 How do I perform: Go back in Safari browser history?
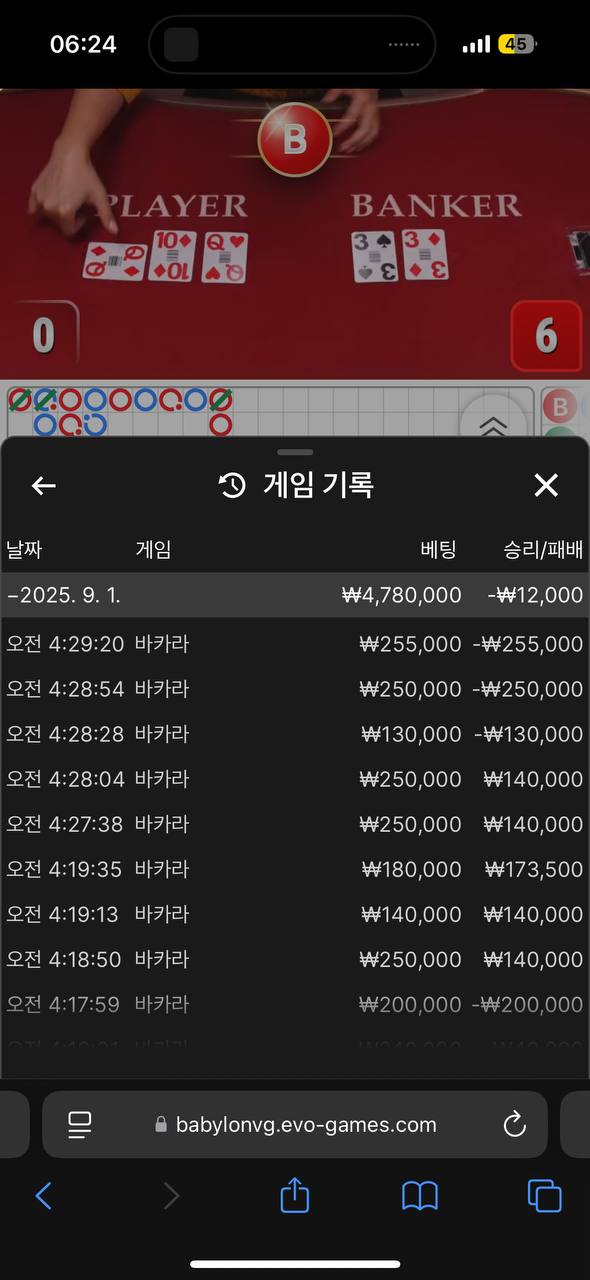pos(44,1195)
